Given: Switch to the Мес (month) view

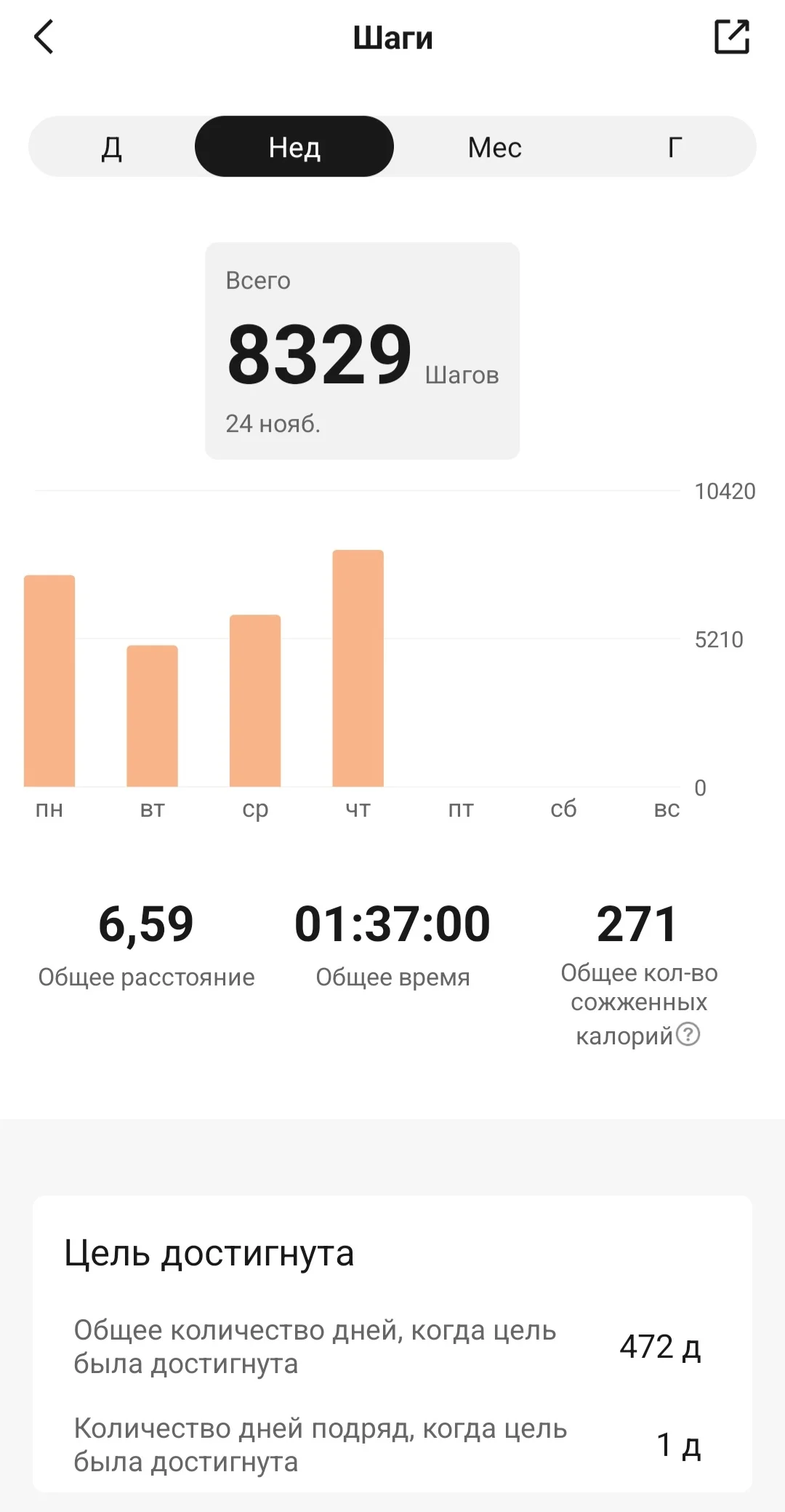Looking at the screenshot, I should coord(494,147).
